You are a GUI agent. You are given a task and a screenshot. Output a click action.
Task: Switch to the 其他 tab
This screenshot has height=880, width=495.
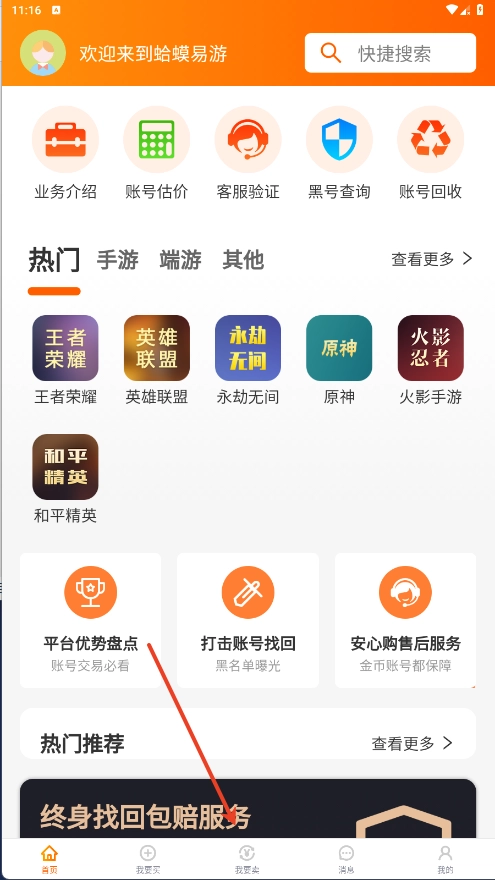(x=243, y=260)
